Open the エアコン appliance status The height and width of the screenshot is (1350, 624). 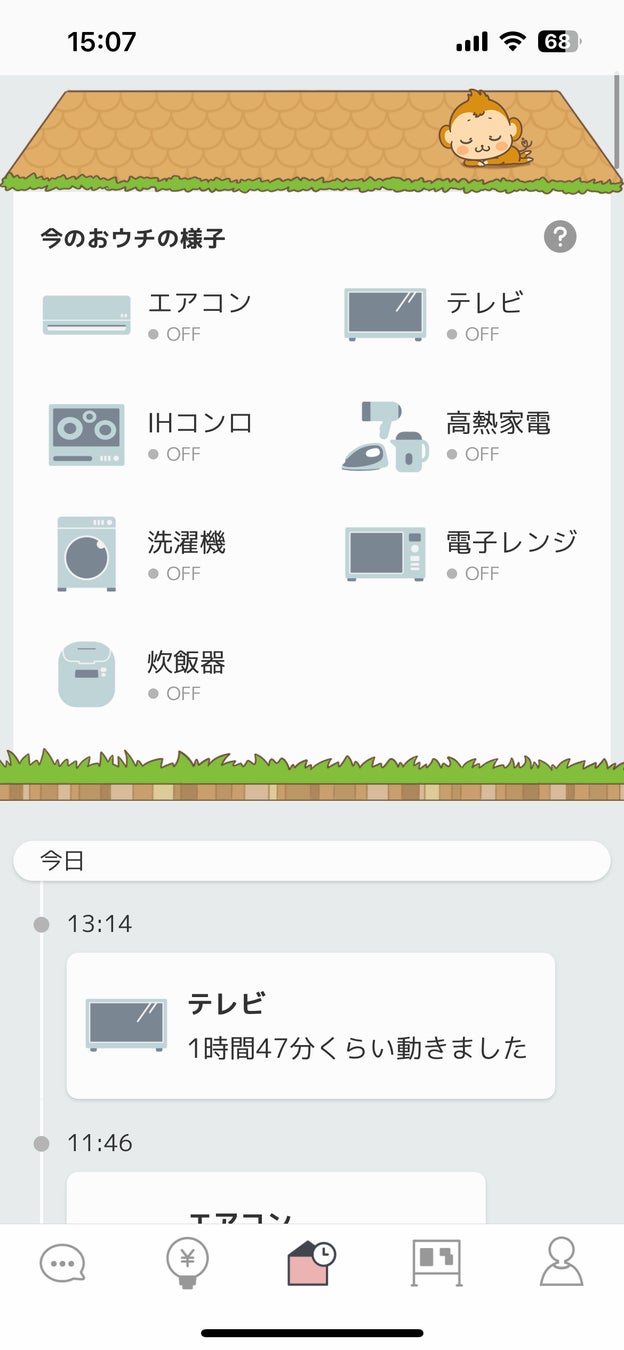(x=150, y=315)
